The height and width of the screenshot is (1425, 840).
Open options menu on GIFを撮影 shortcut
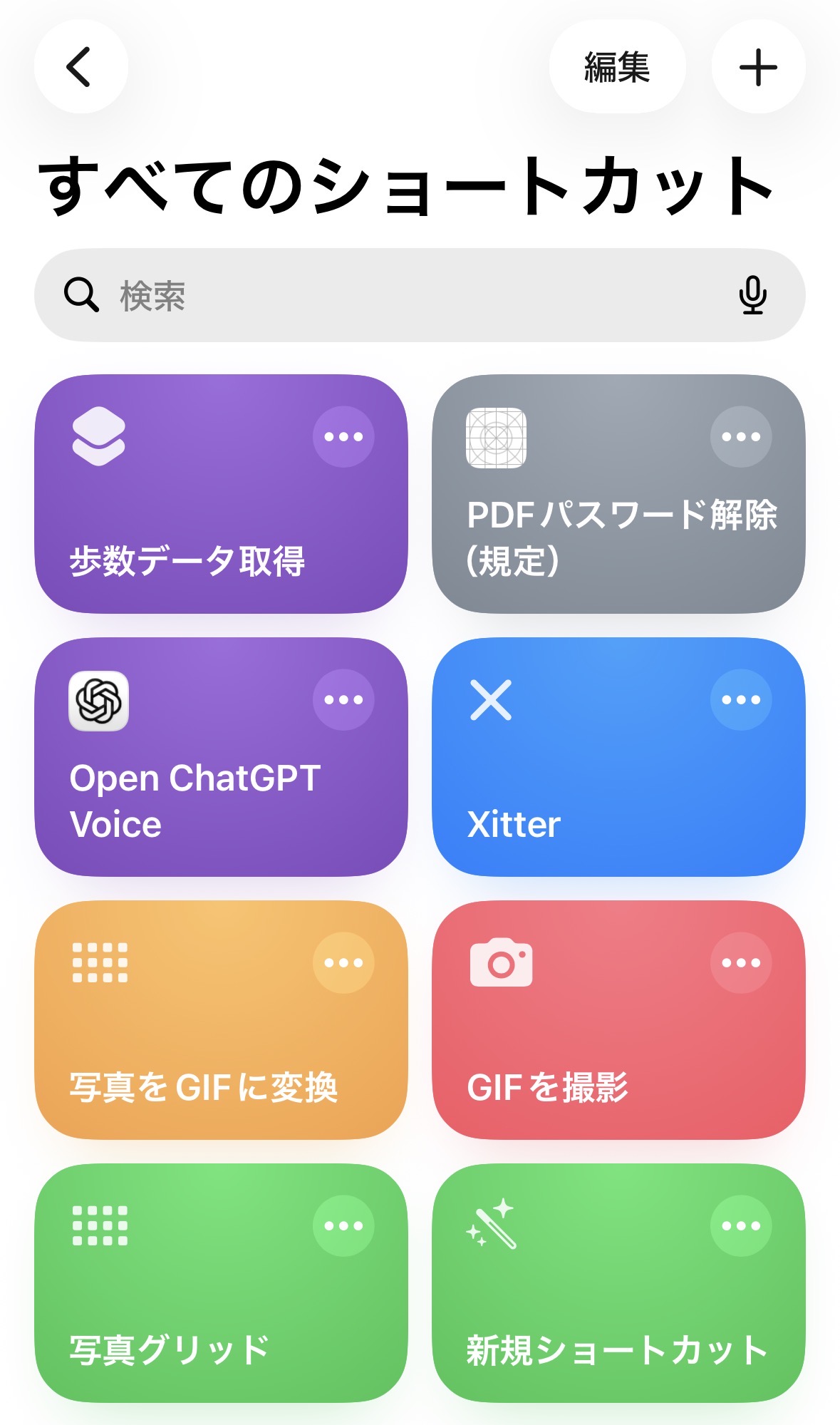(x=740, y=962)
